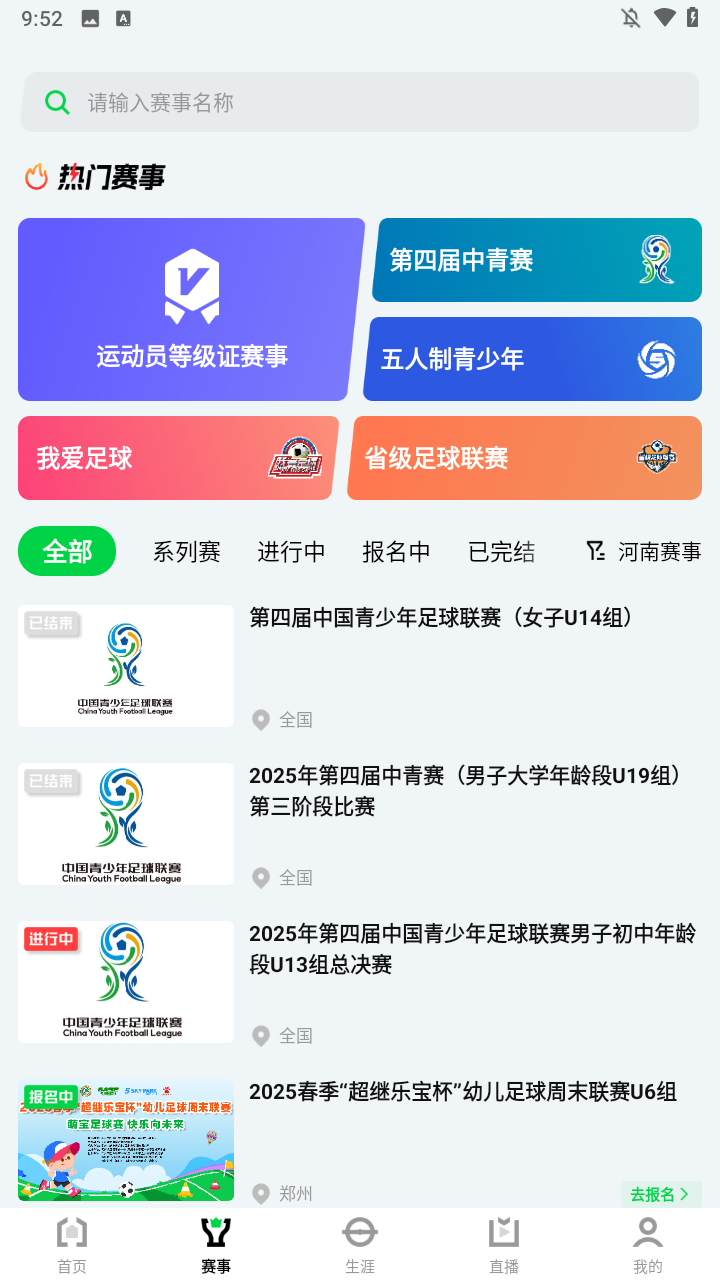Go to the 我的 profile tab
The height and width of the screenshot is (1280, 720).
pyautogui.click(x=647, y=1243)
